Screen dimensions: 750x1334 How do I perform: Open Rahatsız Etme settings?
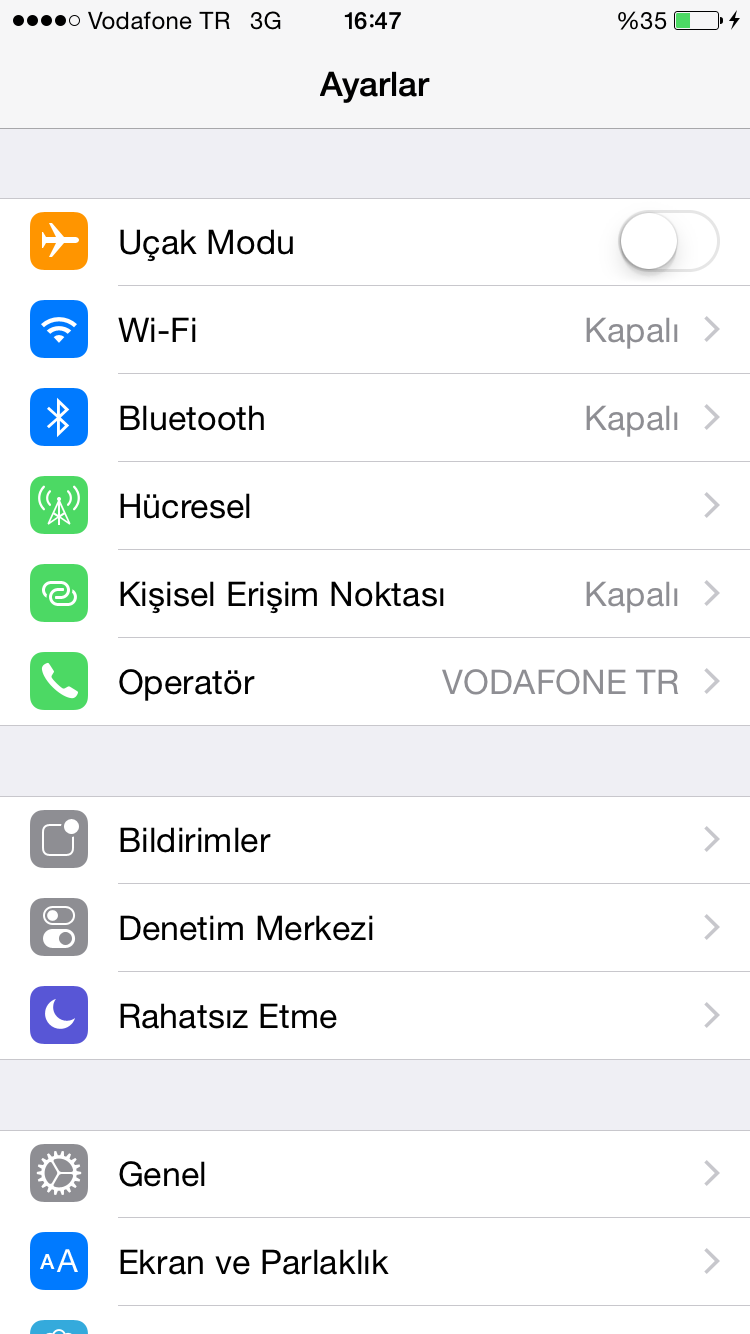pyautogui.click(x=375, y=1016)
